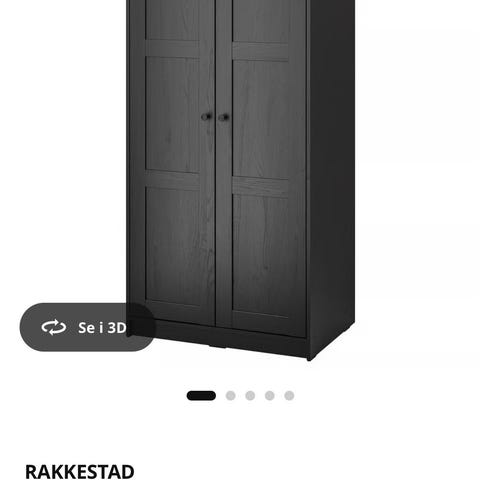Jump to the second image indicator dot
This screenshot has width=480, height=480.
click(231, 396)
